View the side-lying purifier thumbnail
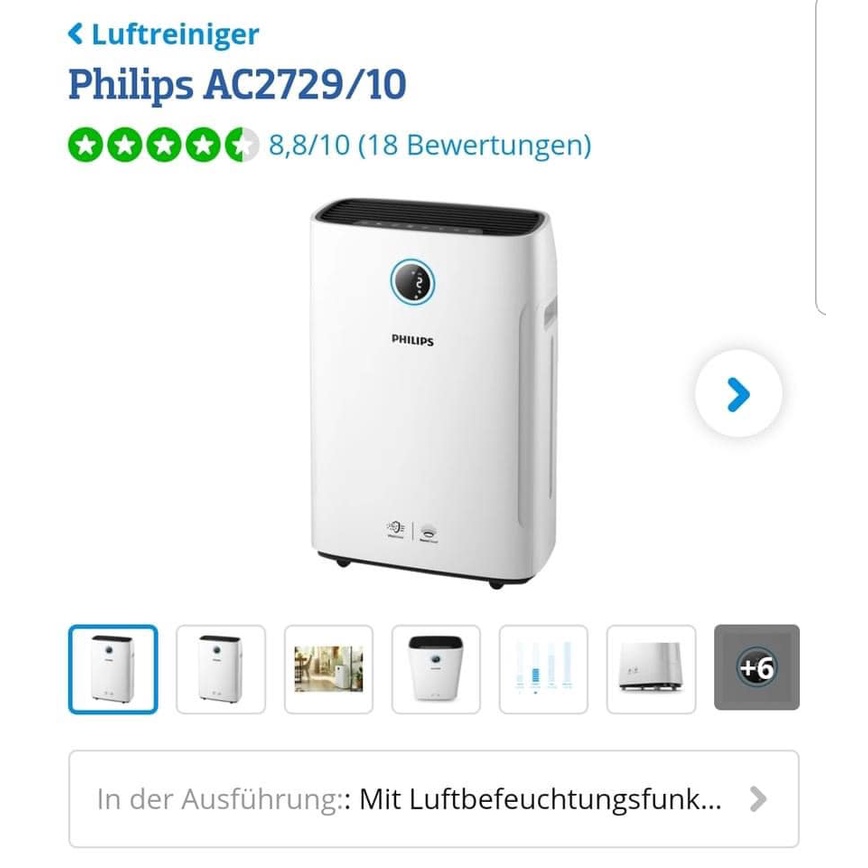Image resolution: width=868 pixels, height=868 pixels. (x=651, y=669)
